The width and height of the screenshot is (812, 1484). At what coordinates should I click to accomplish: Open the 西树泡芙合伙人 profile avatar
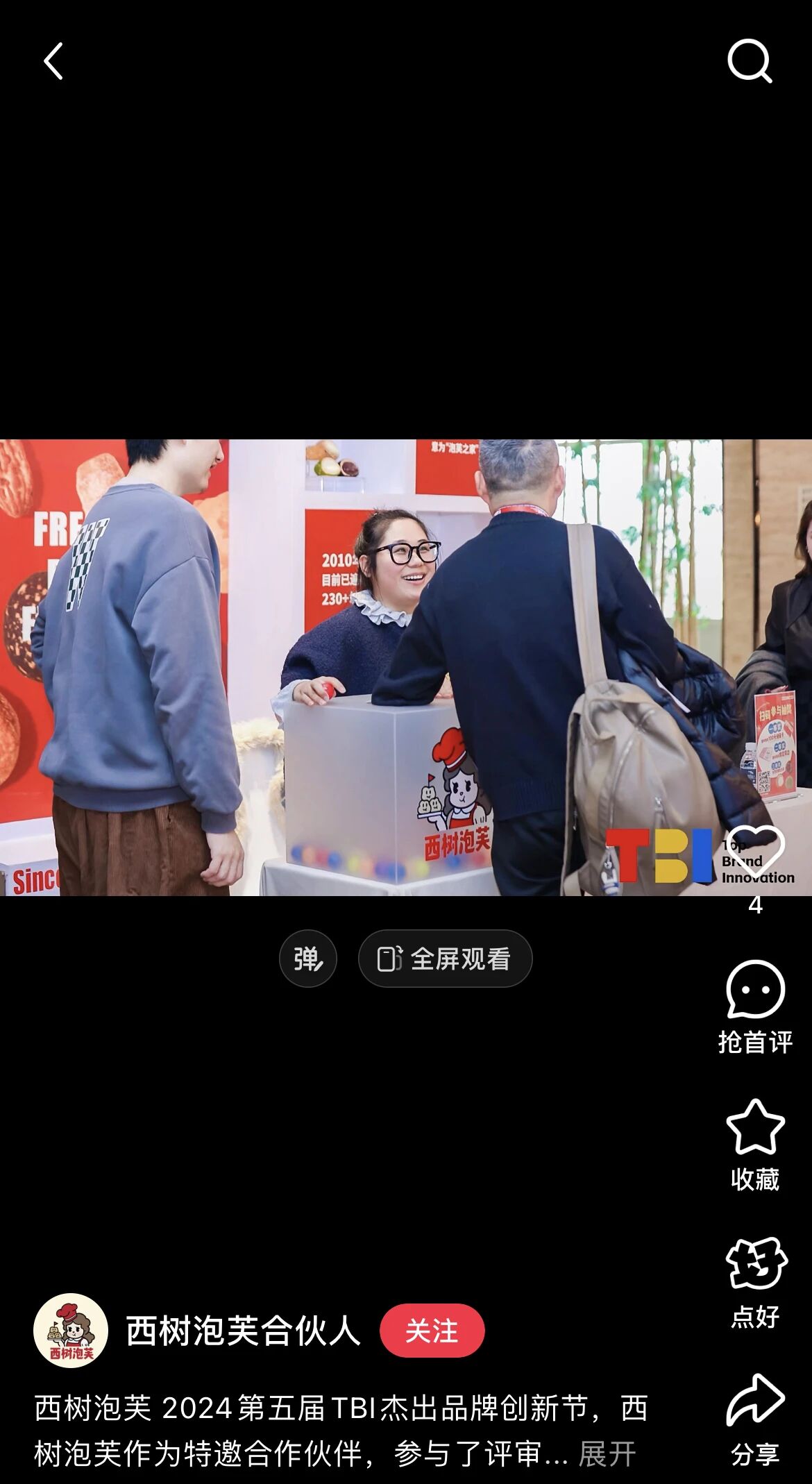click(71, 1331)
